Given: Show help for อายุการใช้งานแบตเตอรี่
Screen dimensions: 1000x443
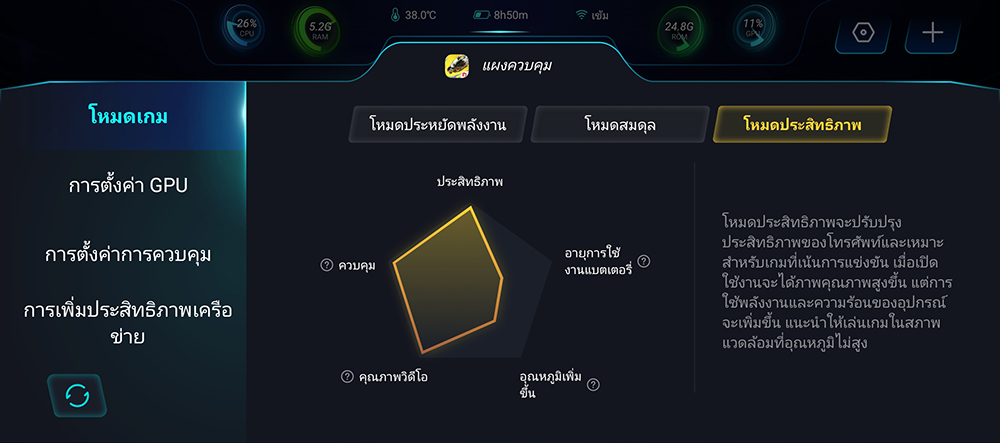Looking at the screenshot, I should click(644, 261).
